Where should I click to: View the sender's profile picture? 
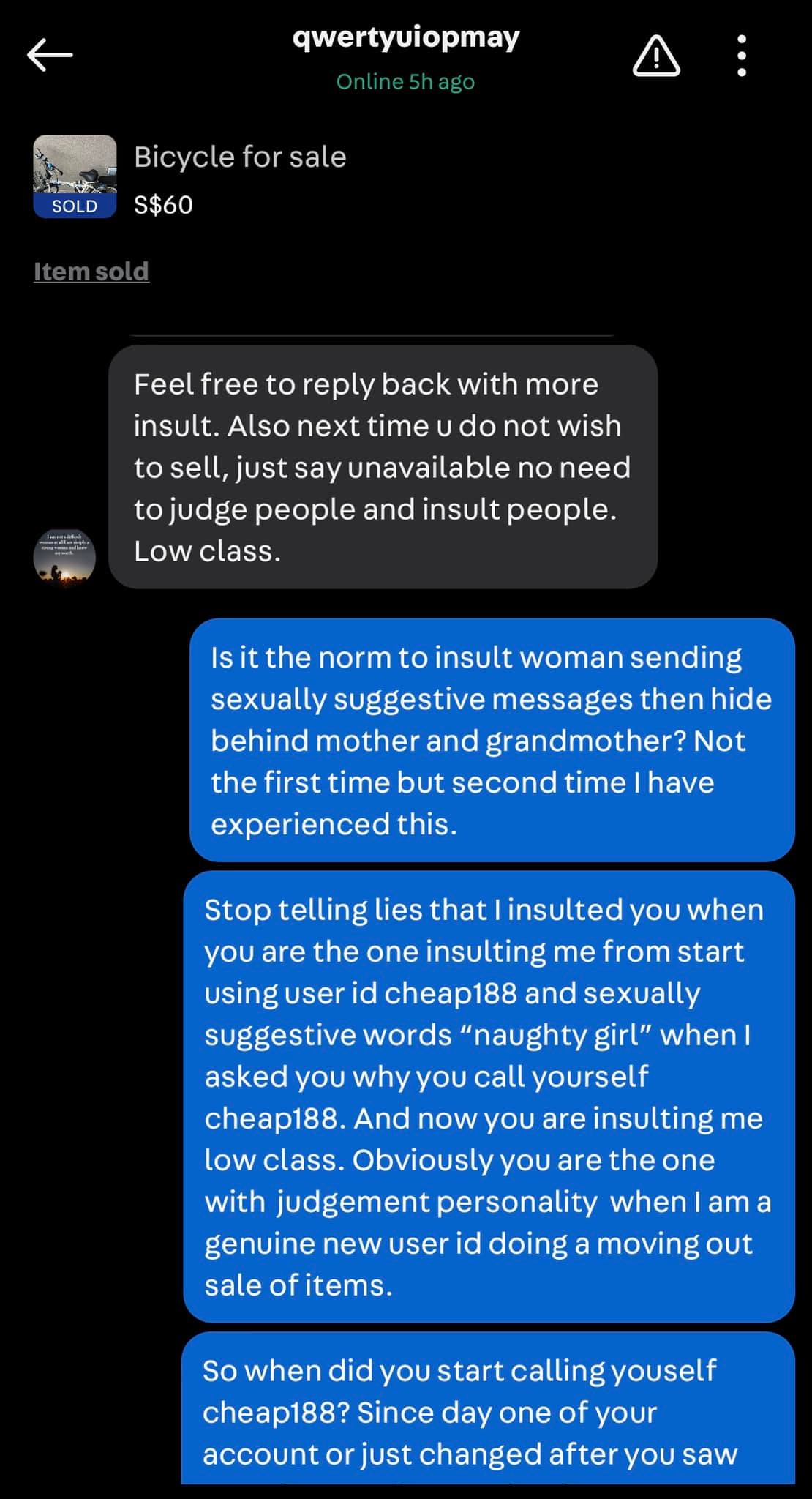coord(64,558)
